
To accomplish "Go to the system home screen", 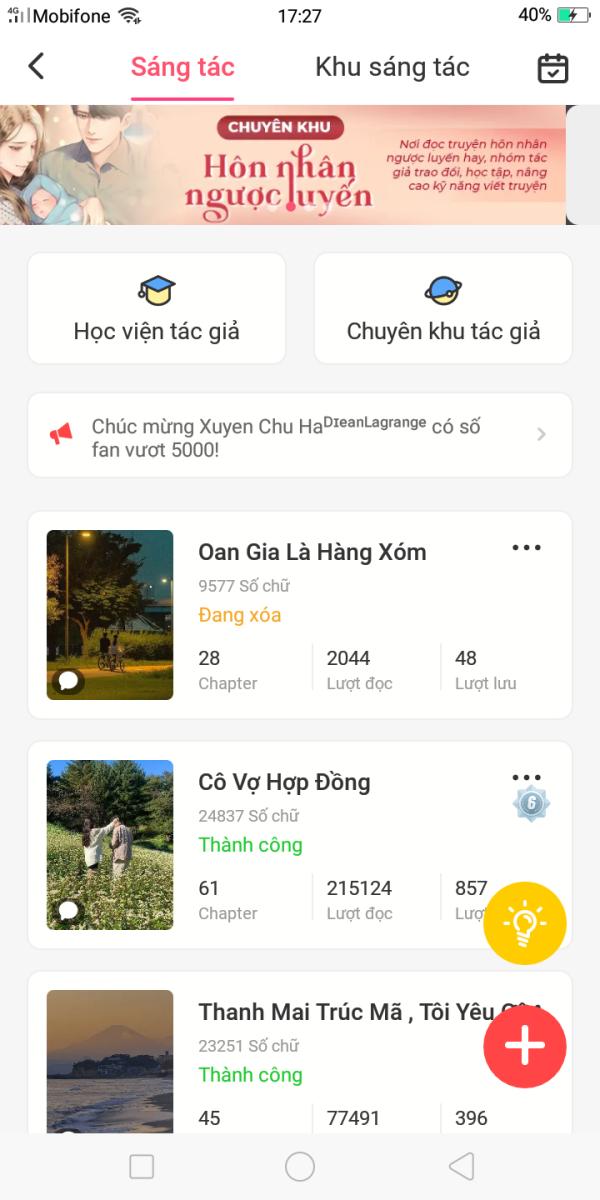I will (x=300, y=1166).
